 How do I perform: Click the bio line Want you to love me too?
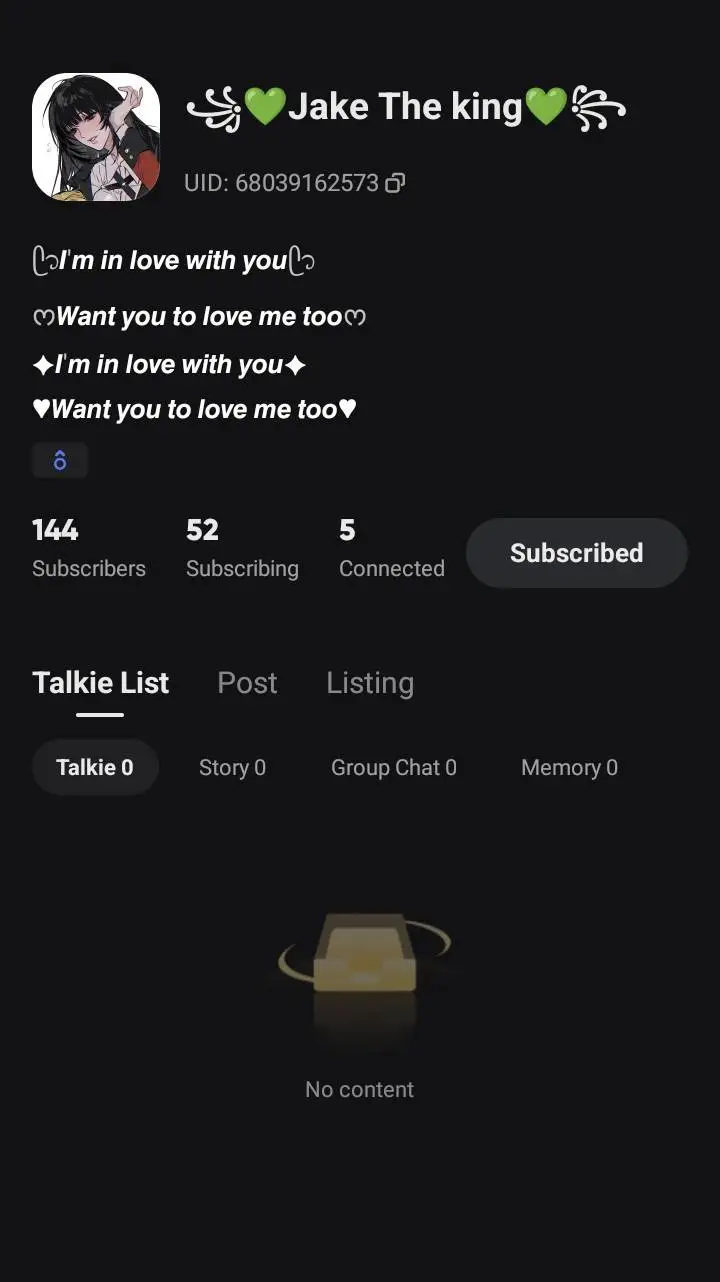[x=197, y=316]
